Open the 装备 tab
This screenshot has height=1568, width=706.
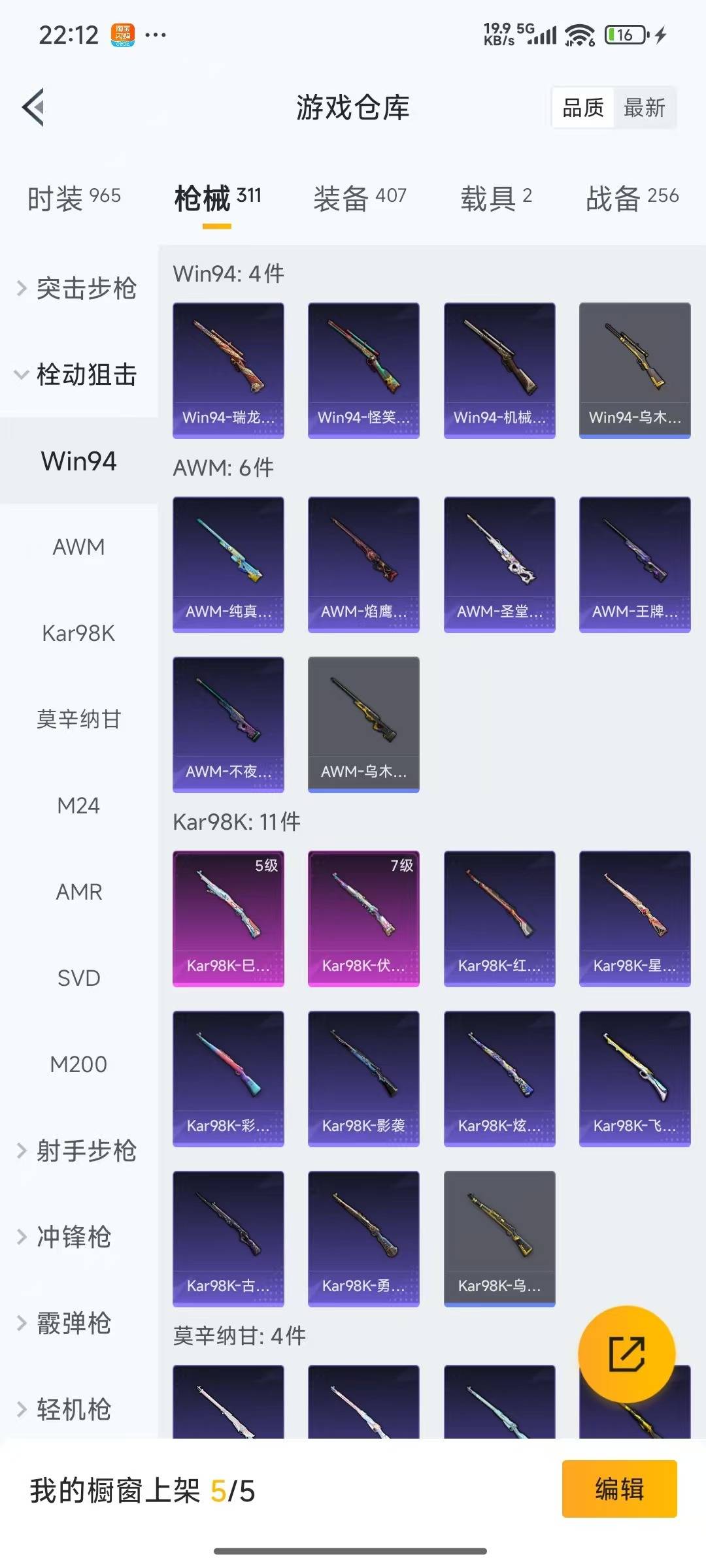coord(360,197)
